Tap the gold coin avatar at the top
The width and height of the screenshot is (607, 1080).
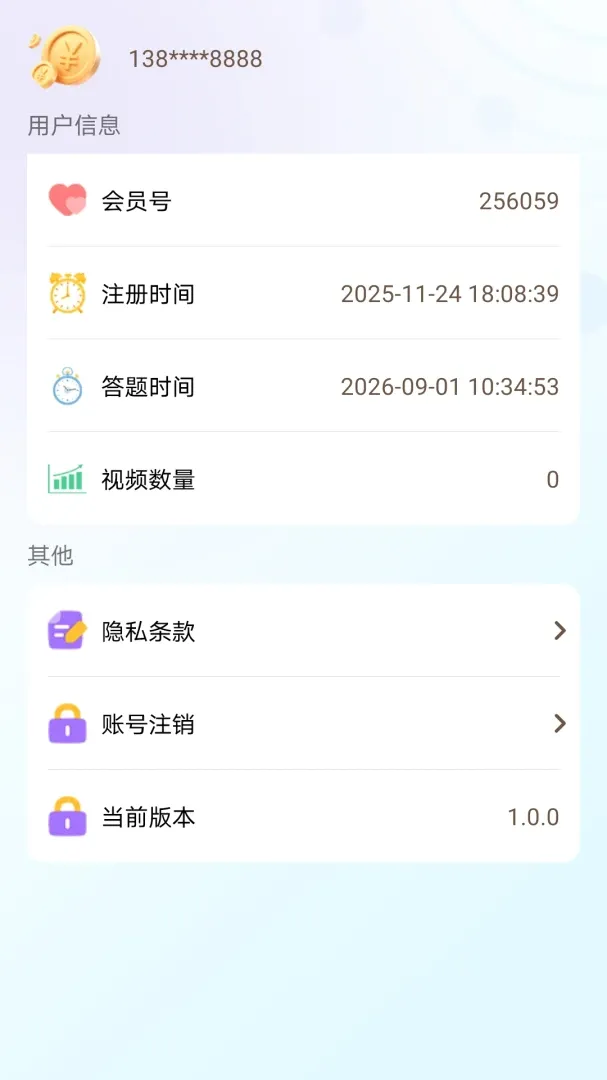(65, 57)
